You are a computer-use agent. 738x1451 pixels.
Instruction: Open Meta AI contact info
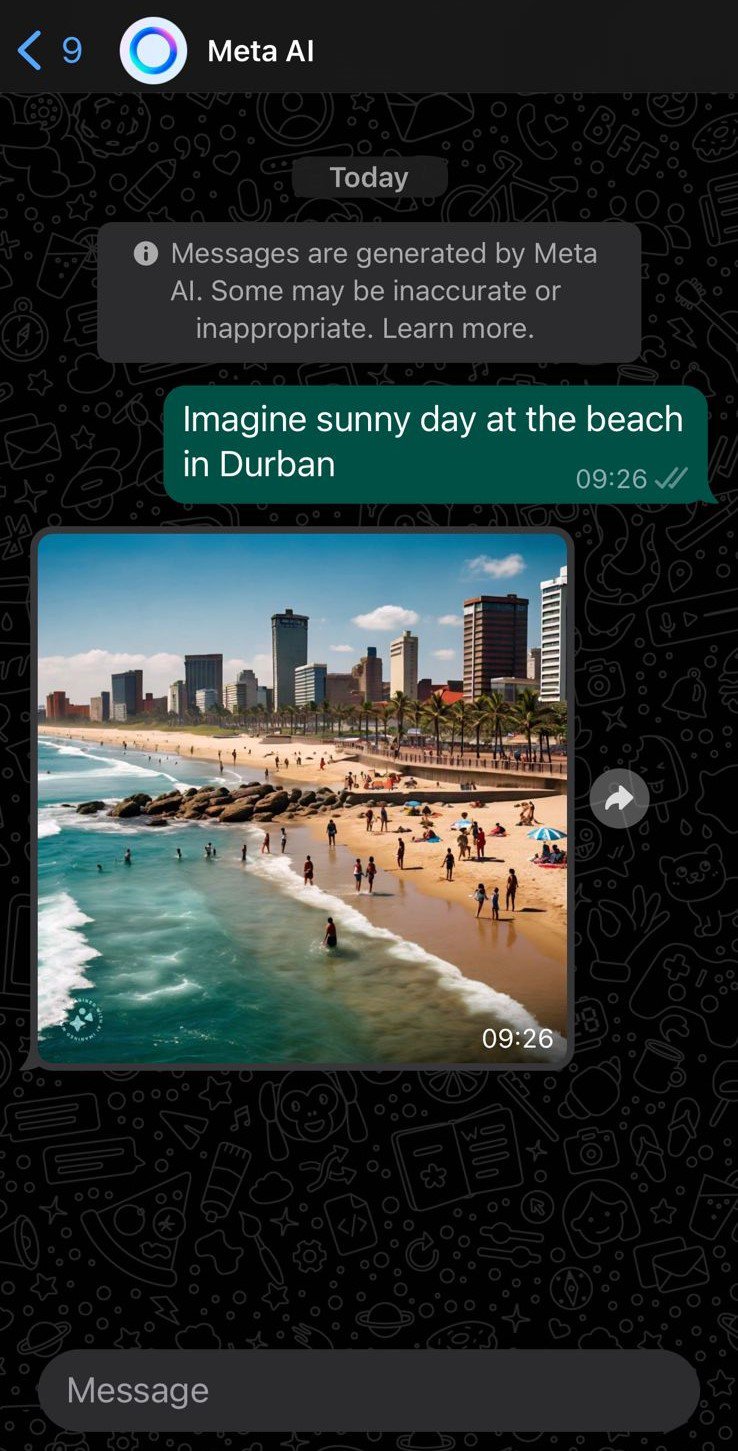tap(260, 51)
